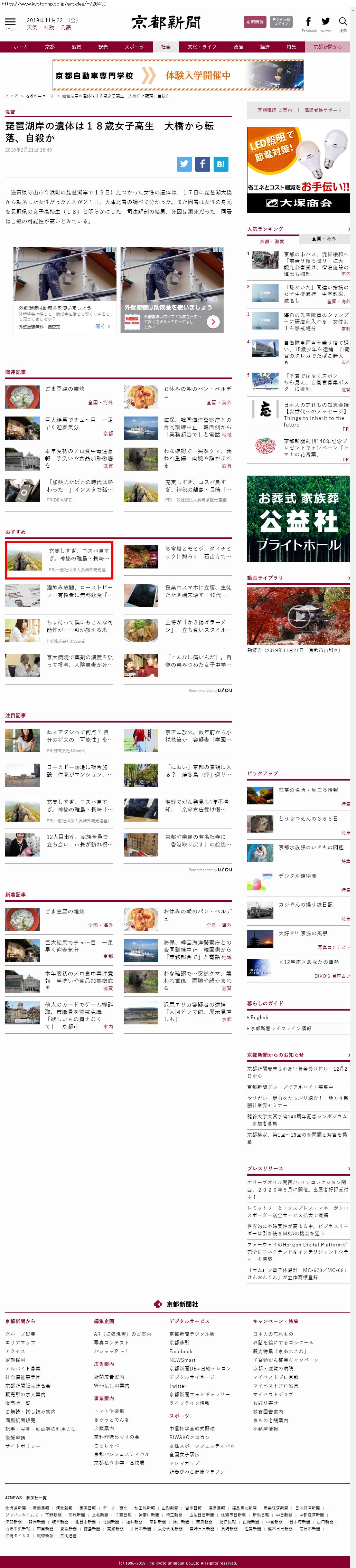Open 購読者様サポート link

point(322,110)
